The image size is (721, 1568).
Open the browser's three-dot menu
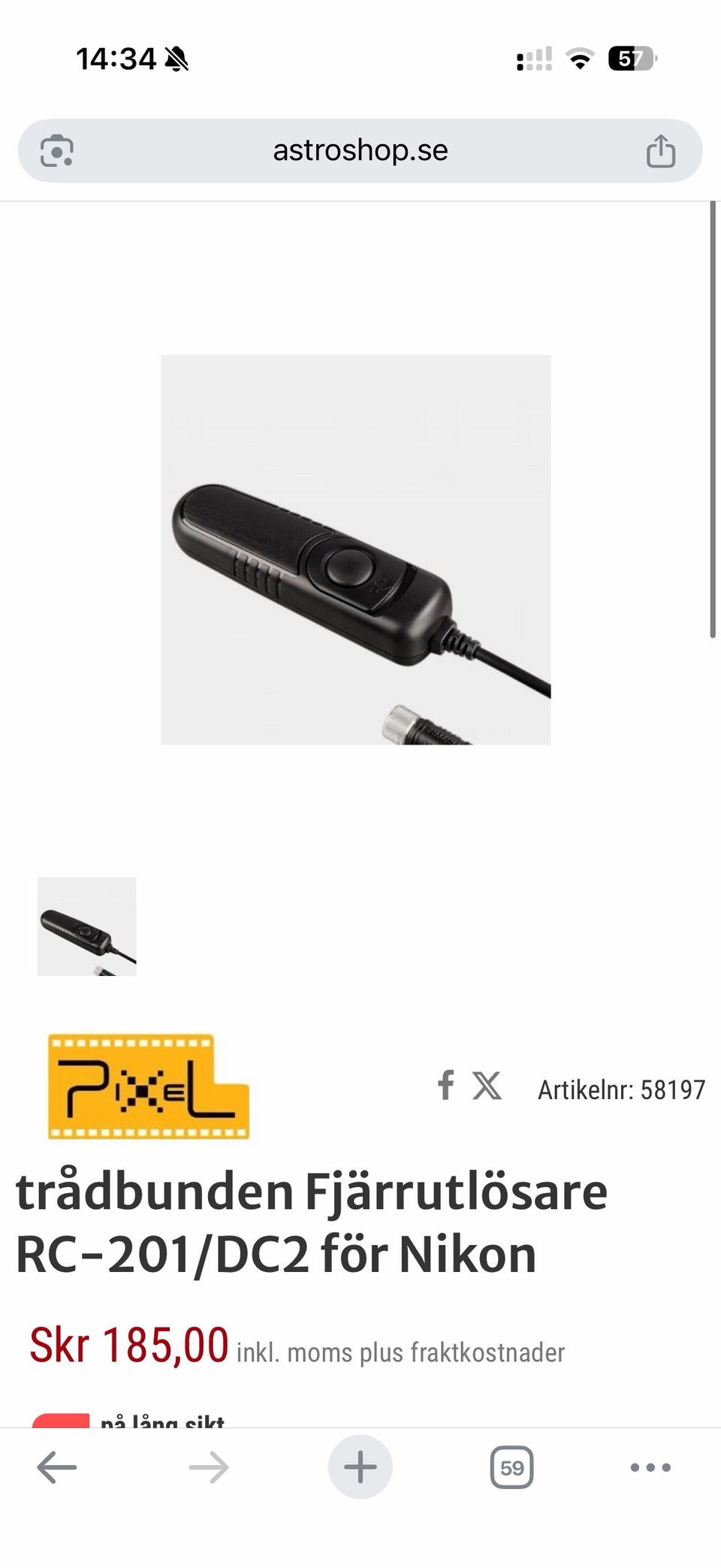pos(650,1467)
